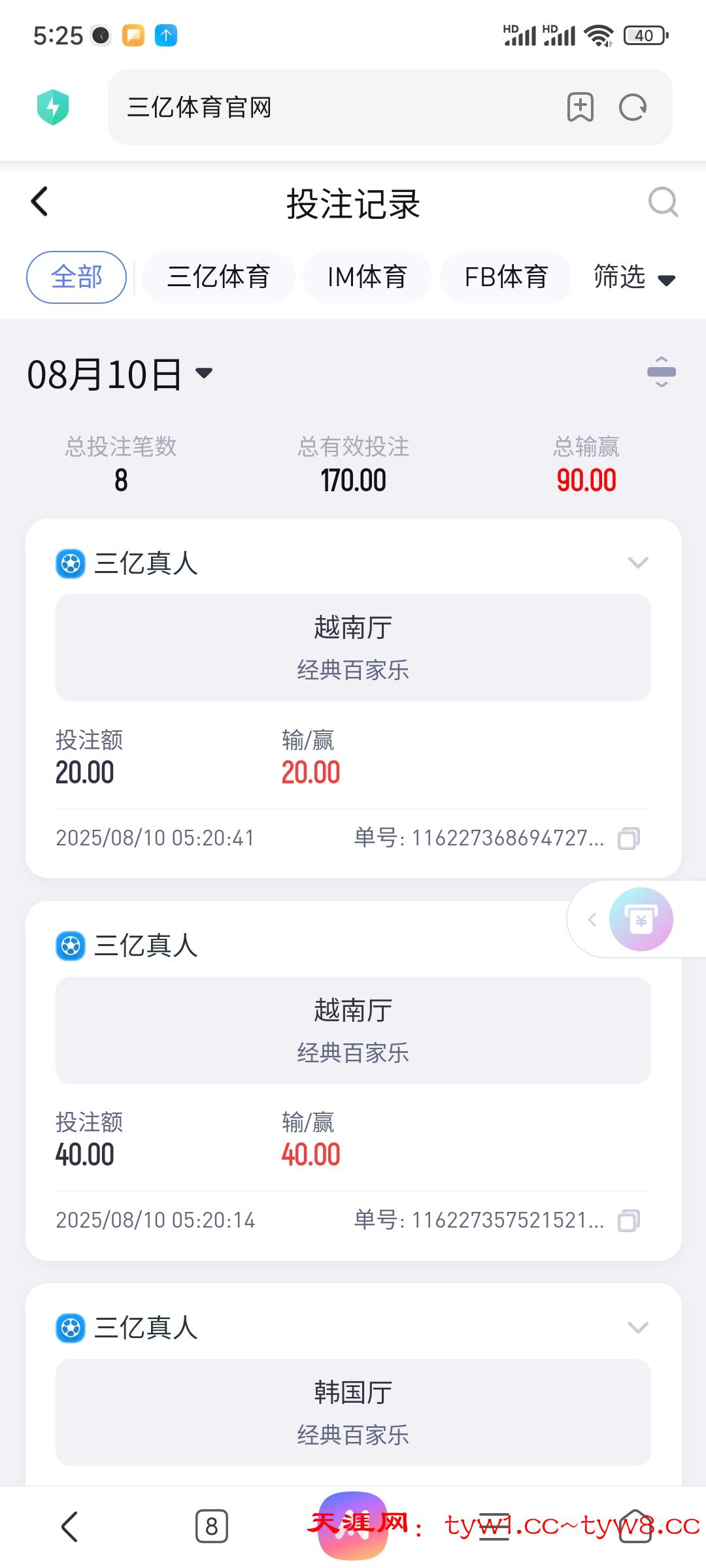Reload the current web page
Viewport: 706px width, 1568px height.
[633, 108]
